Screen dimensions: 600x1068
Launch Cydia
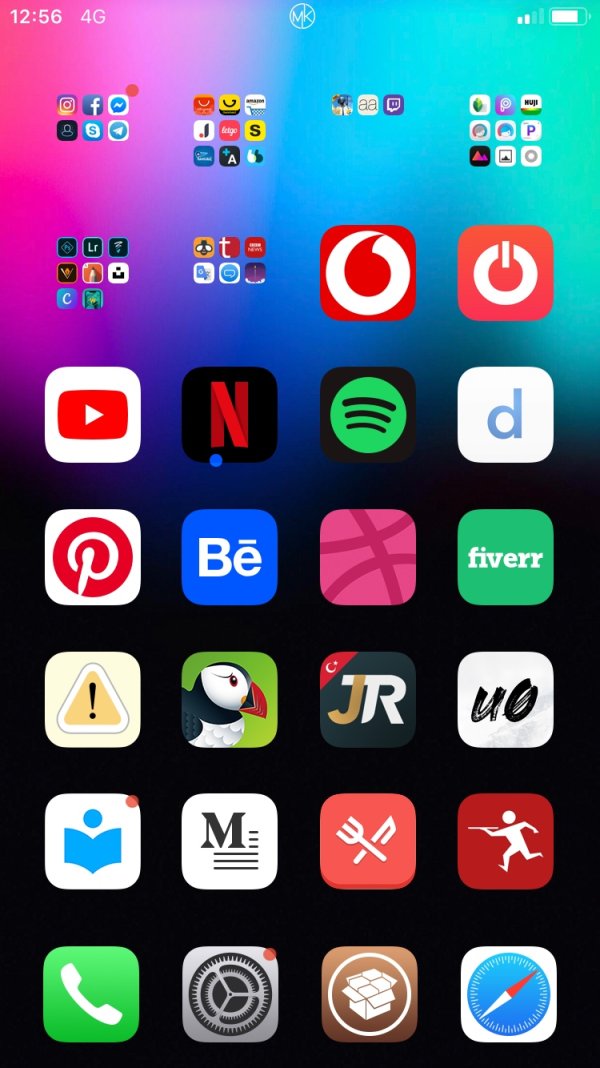369,994
